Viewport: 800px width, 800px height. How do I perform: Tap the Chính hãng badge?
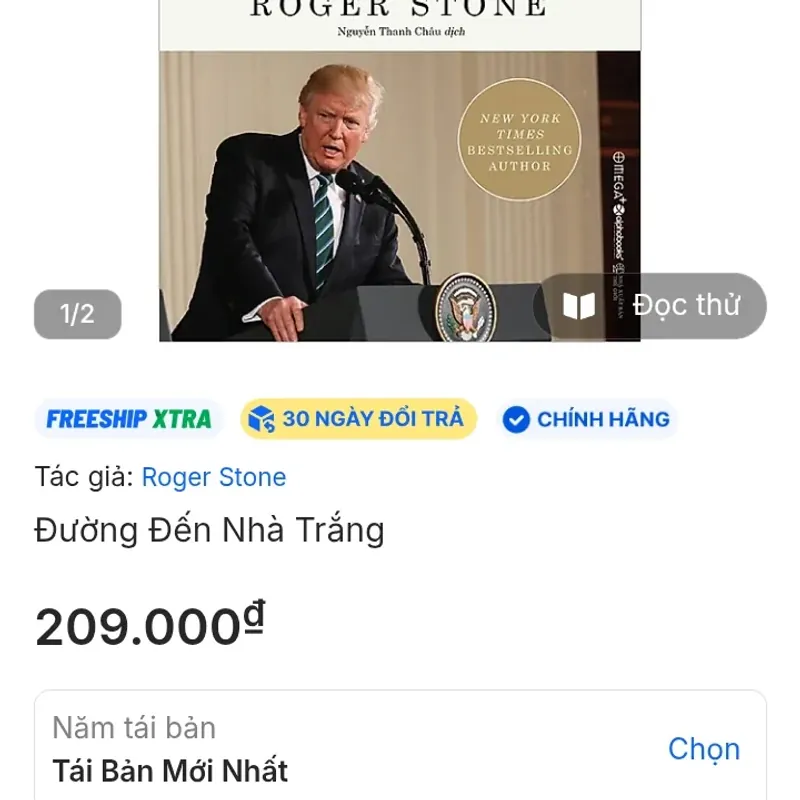coord(586,419)
